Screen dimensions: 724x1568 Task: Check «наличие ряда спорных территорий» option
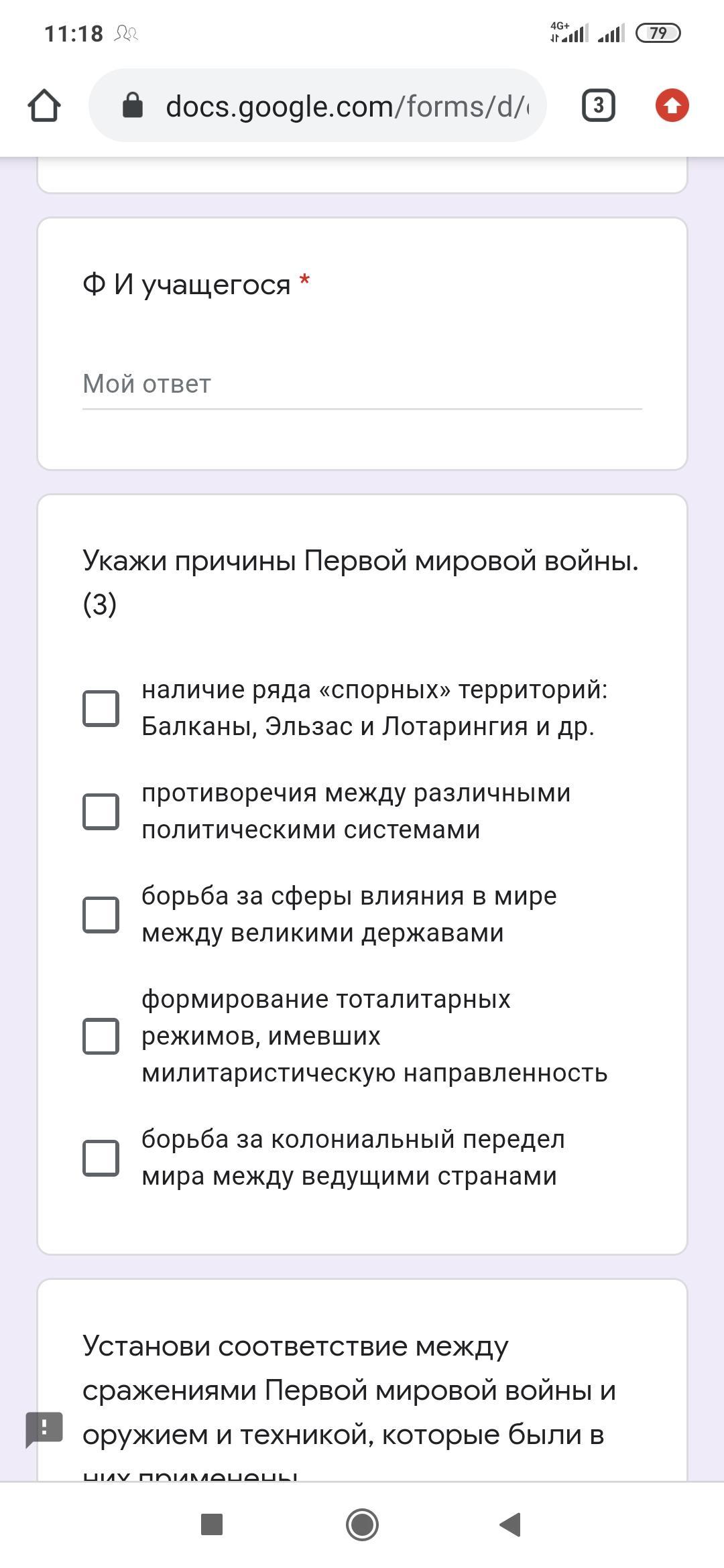[101, 708]
